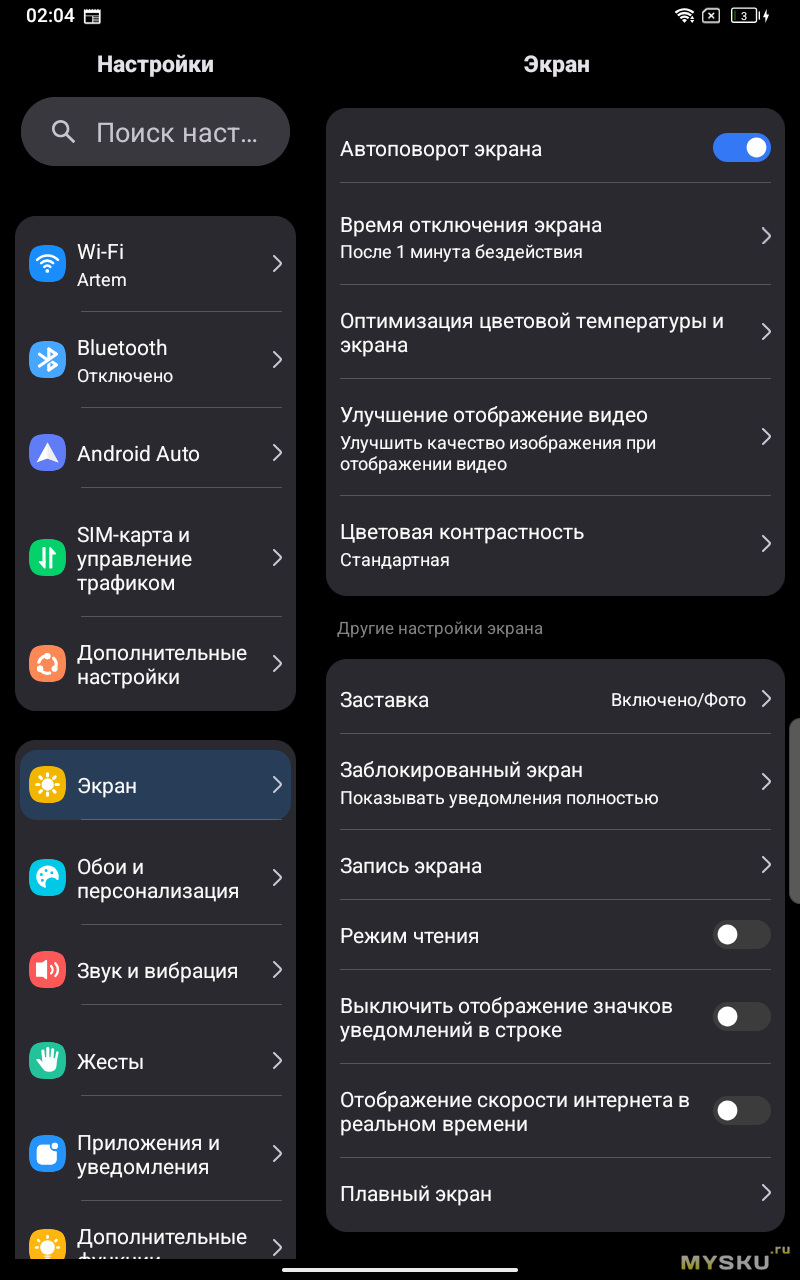Open Звук и вибрация settings
This screenshot has width=800, height=1280.
(x=155, y=970)
